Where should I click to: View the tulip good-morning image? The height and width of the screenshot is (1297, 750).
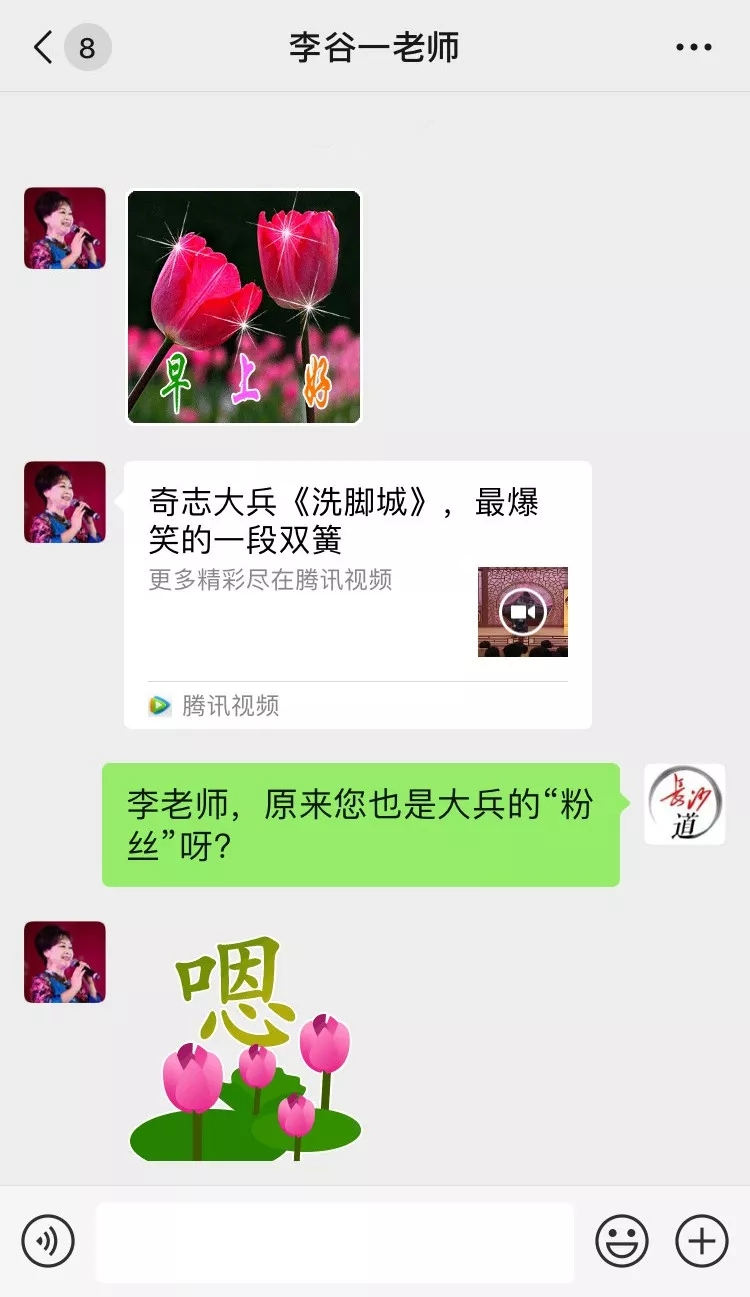[x=244, y=307]
